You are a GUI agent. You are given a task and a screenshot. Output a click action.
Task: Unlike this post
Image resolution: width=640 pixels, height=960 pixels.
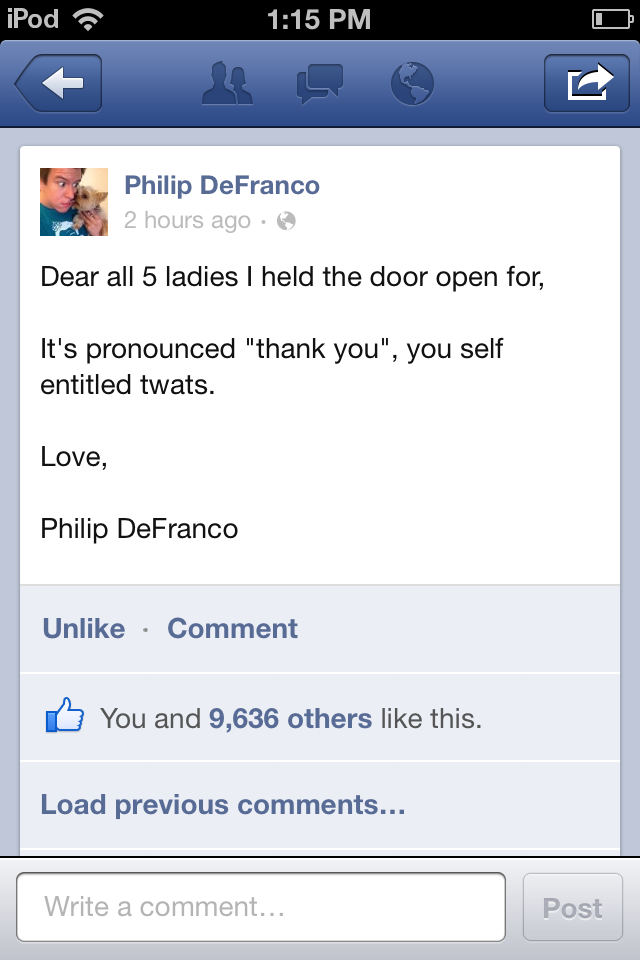[84, 629]
